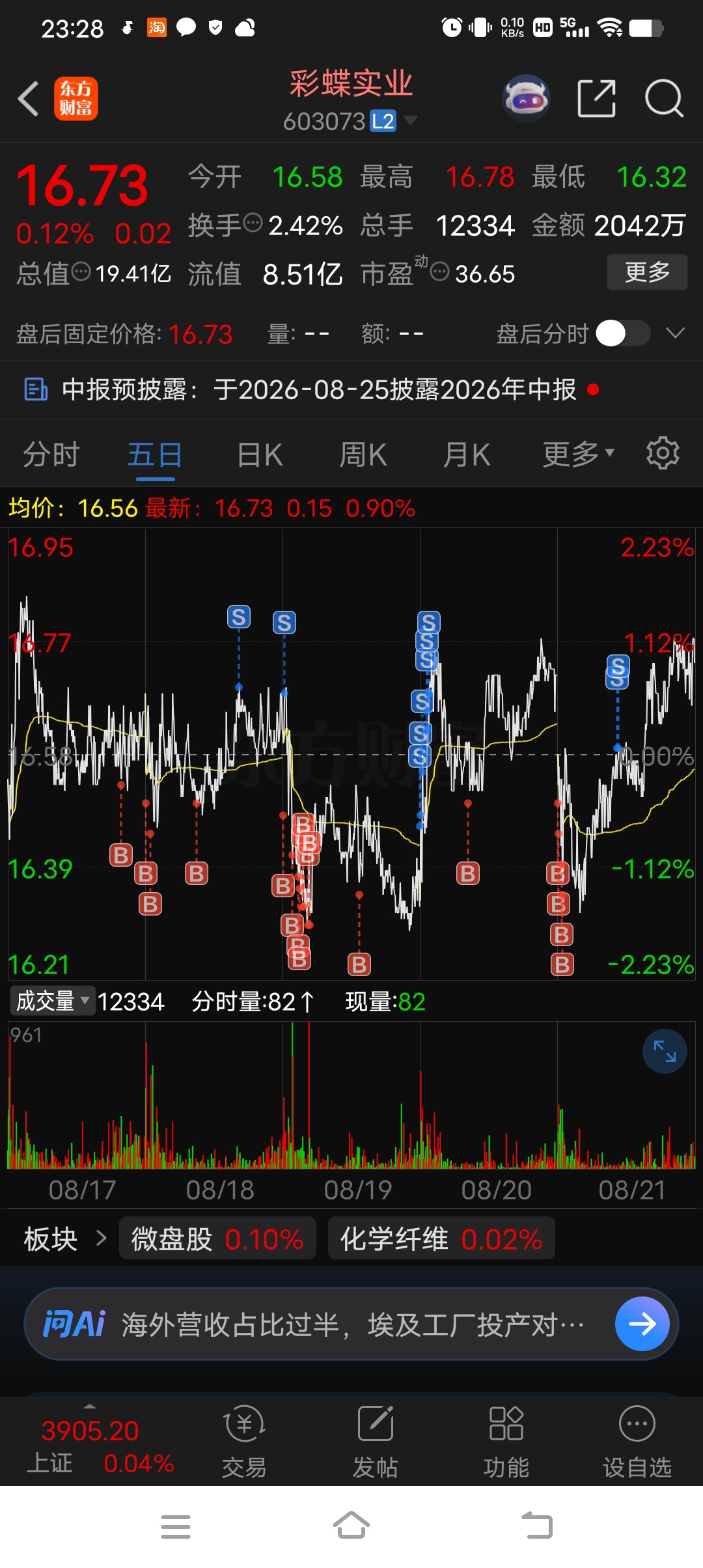This screenshot has width=703, height=1568.
Task: Go back using the top-left arrow
Action: (29, 99)
